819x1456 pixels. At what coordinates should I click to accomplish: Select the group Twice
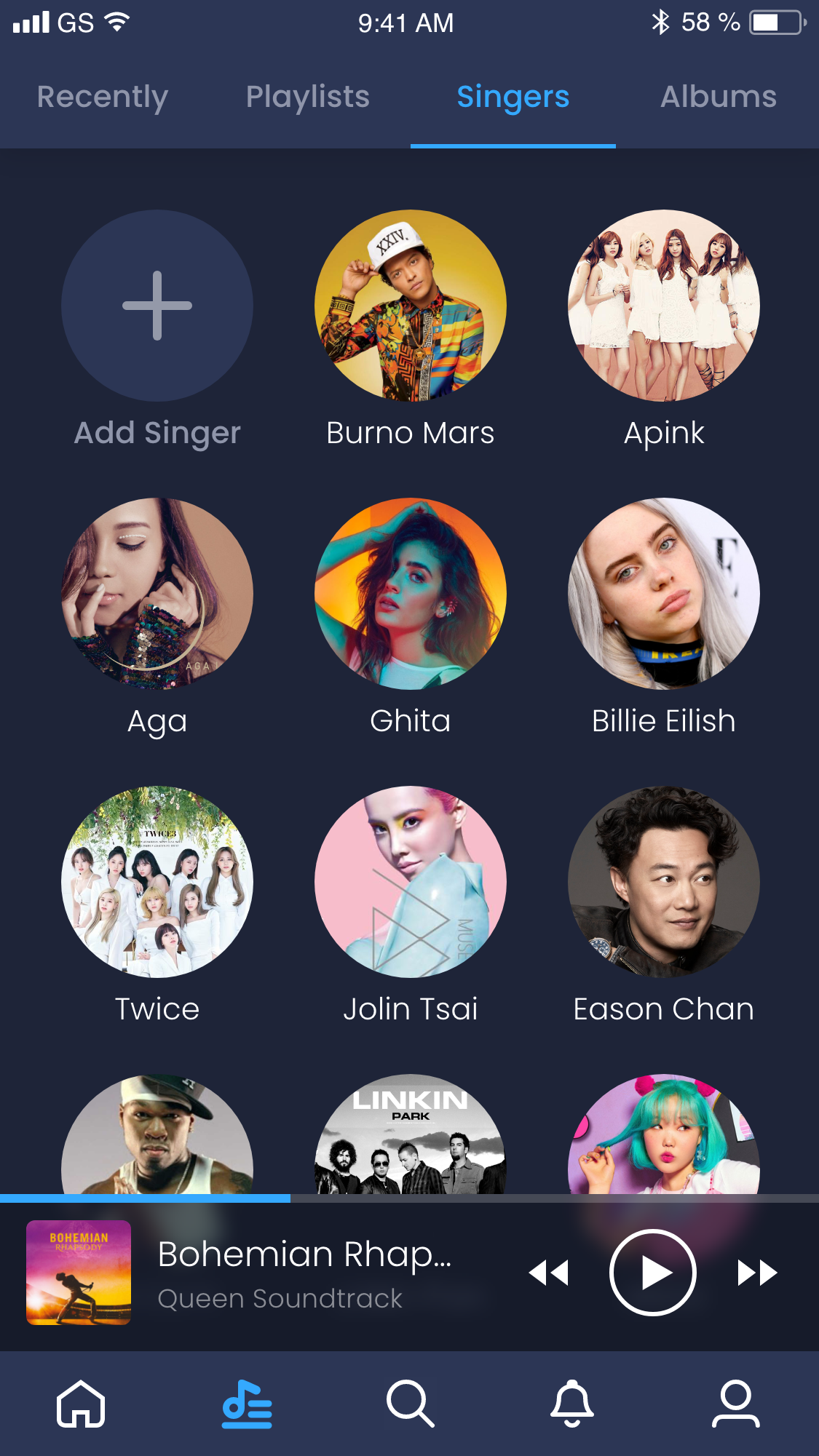[x=157, y=882]
